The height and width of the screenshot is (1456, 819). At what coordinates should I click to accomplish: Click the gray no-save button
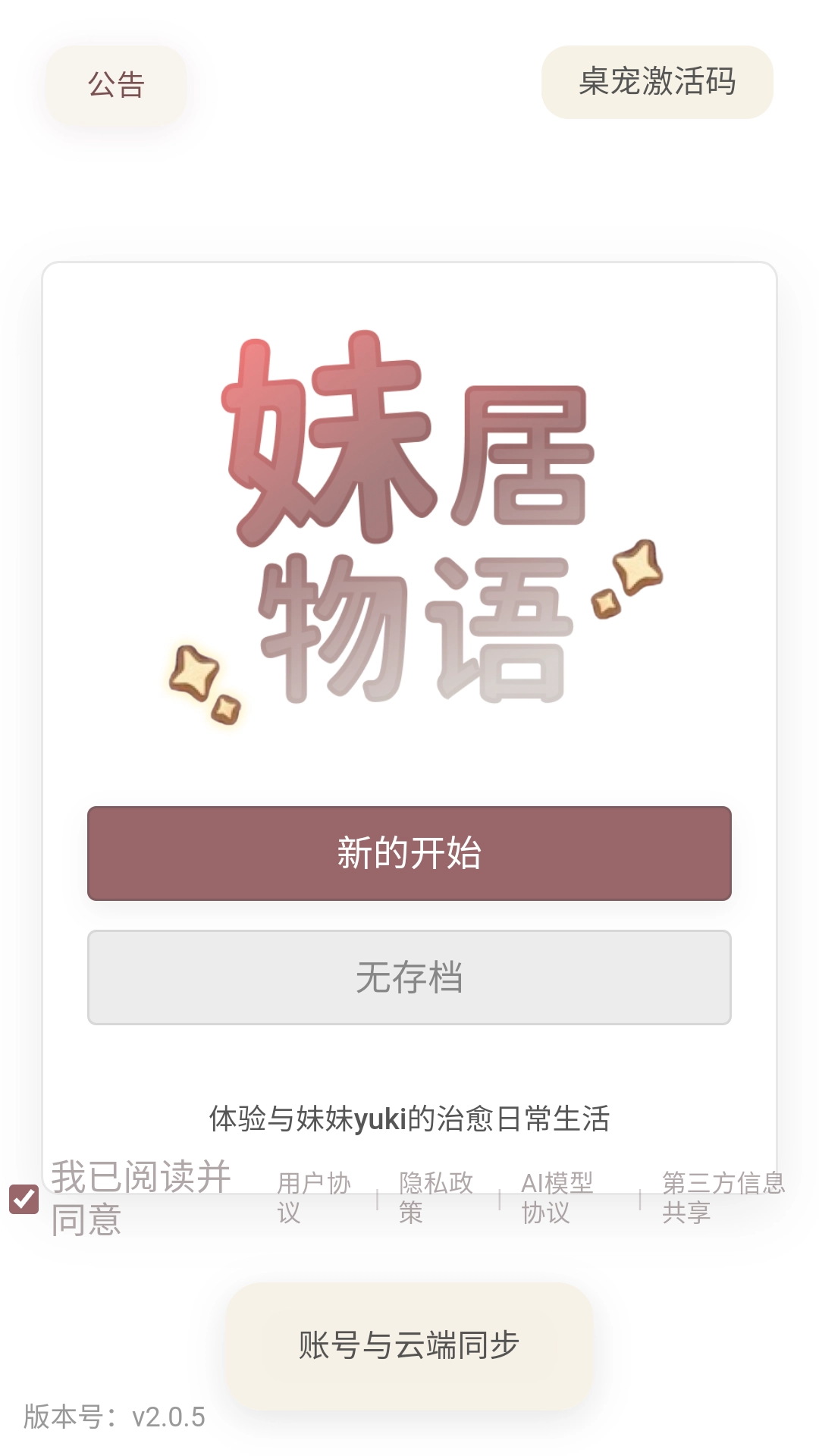(409, 977)
